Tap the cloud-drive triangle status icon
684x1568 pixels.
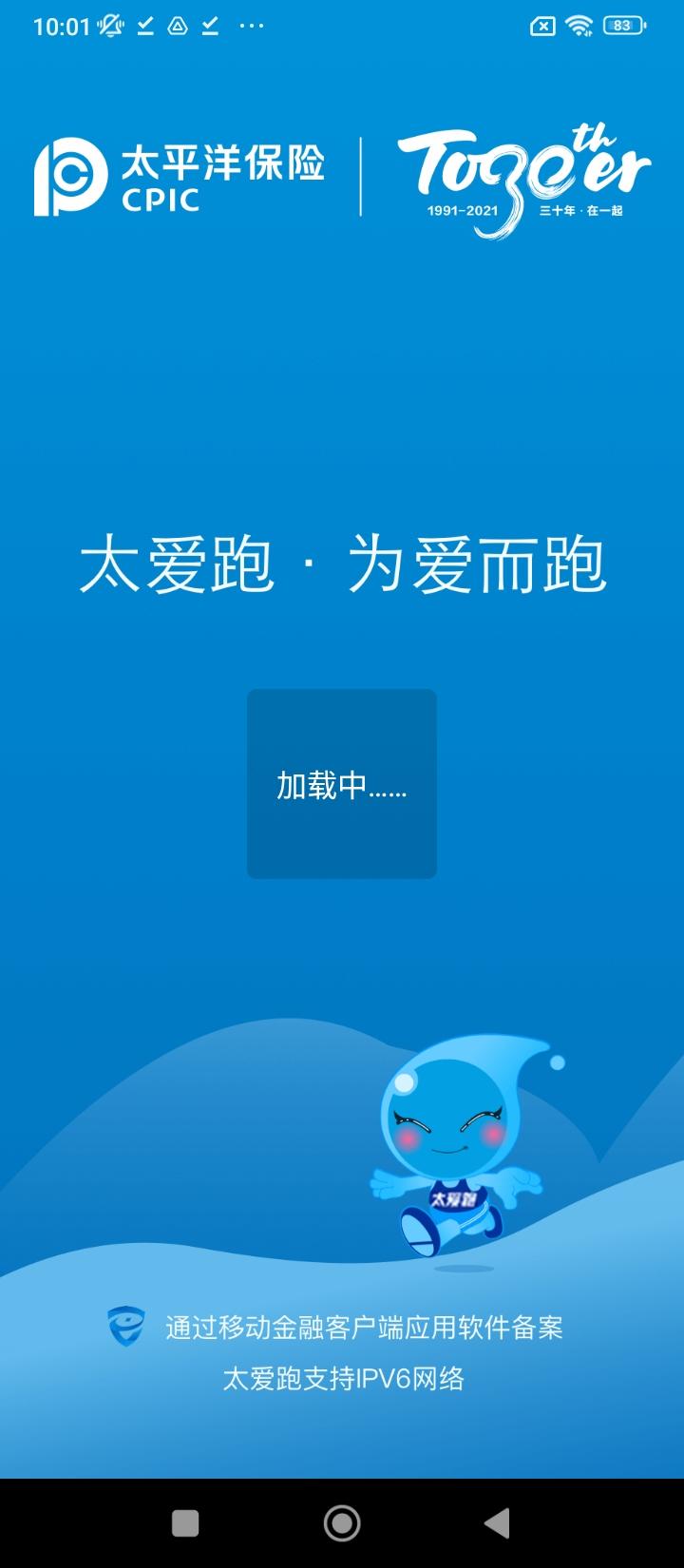point(175,27)
